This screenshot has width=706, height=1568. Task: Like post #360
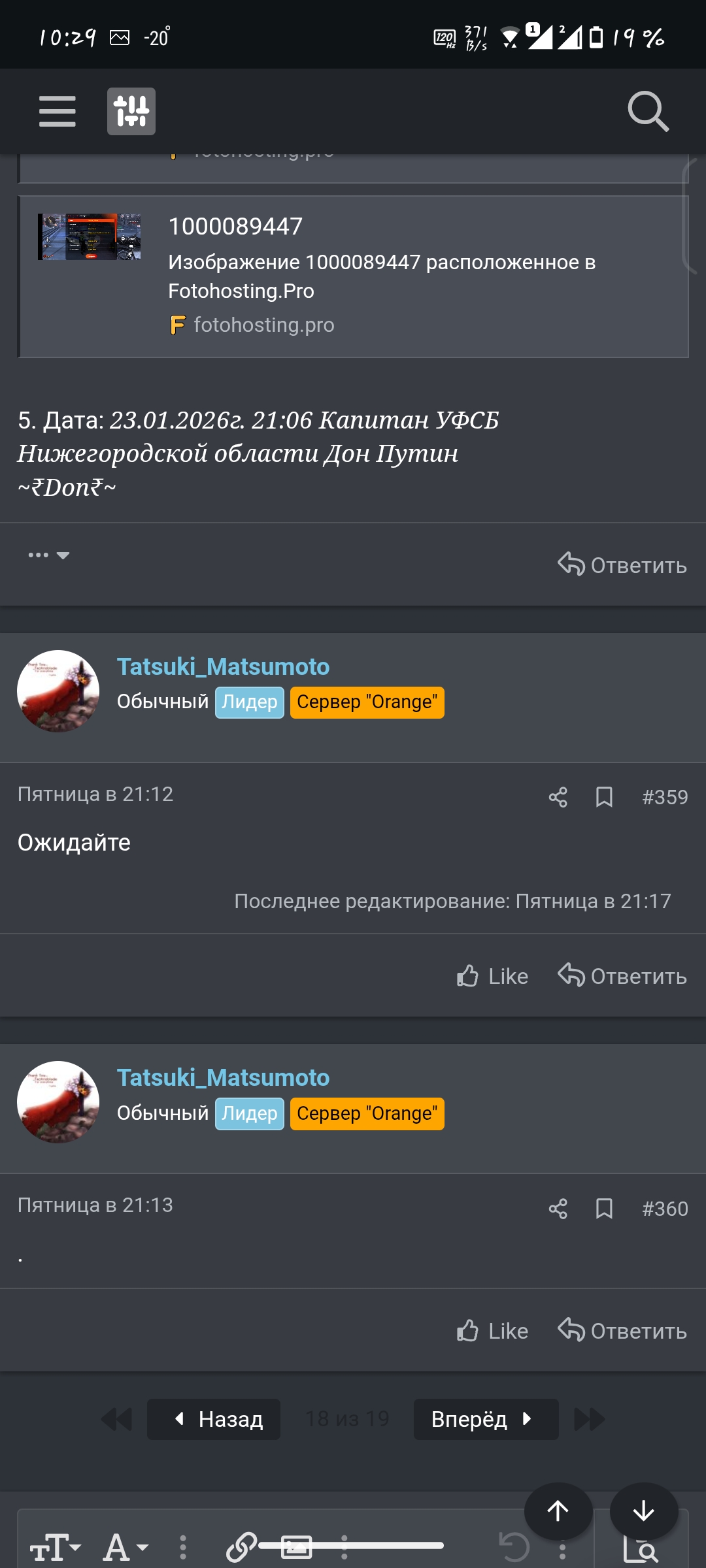coord(492,1331)
